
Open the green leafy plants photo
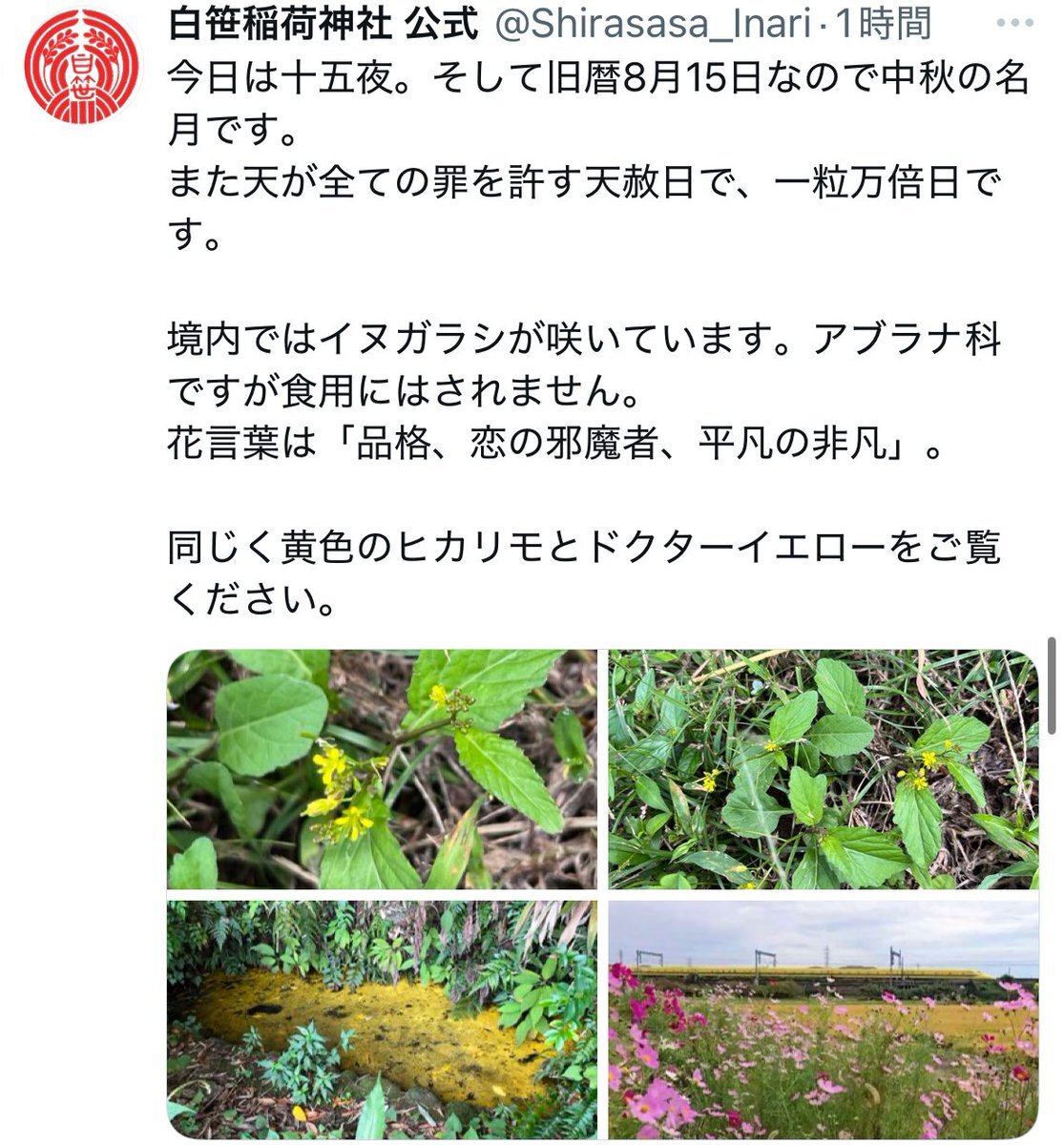[823, 769]
